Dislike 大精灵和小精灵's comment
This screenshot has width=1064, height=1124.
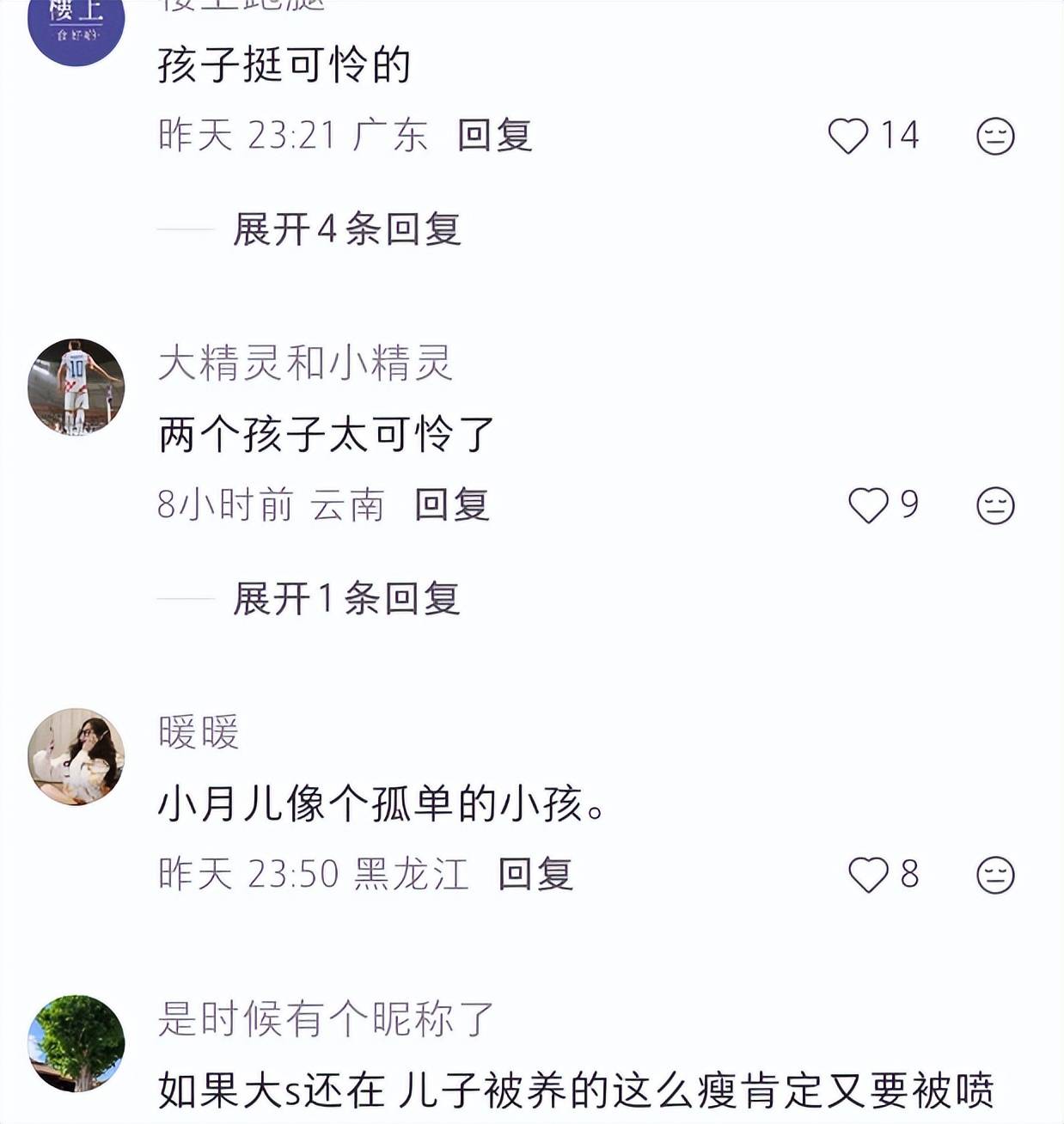coord(995,505)
